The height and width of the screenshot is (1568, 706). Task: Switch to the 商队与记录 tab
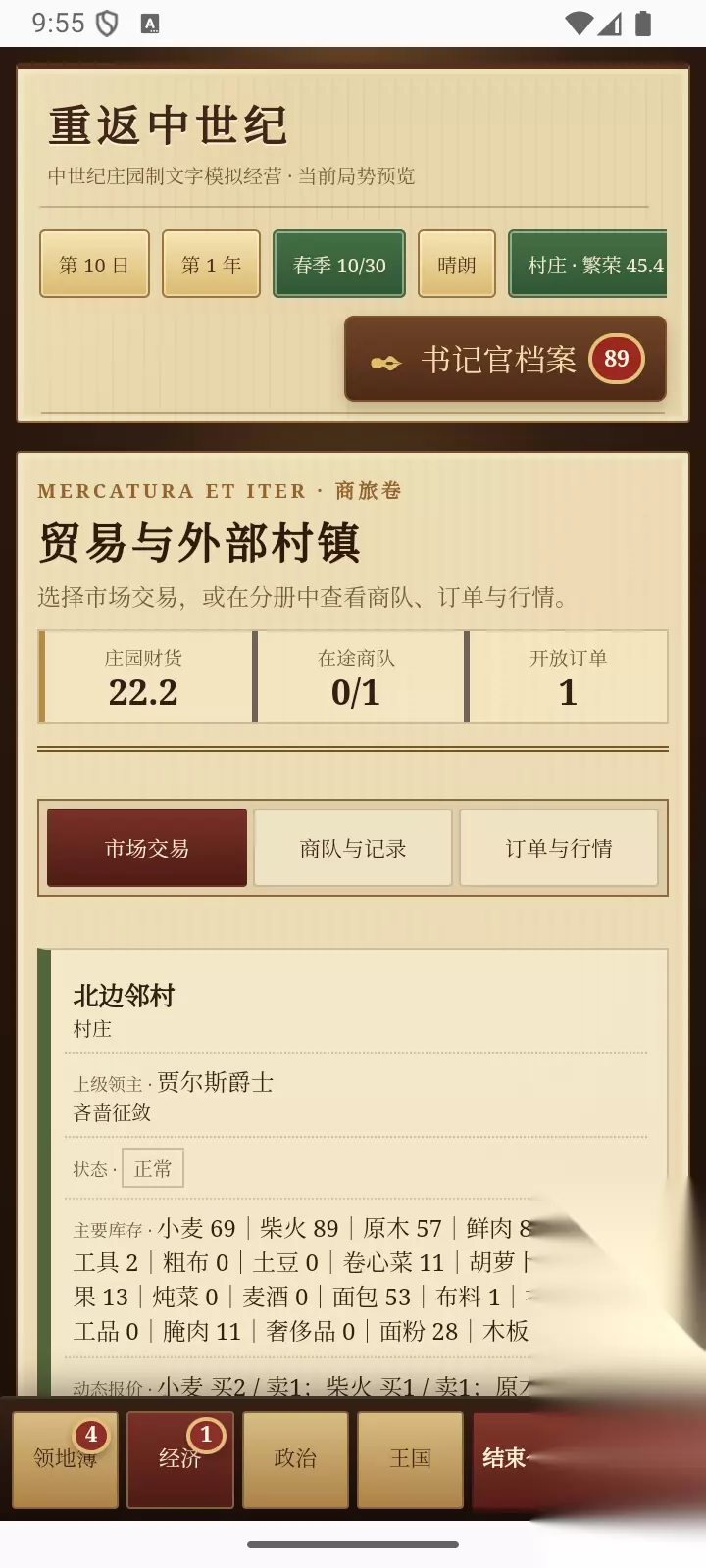pyautogui.click(x=353, y=848)
